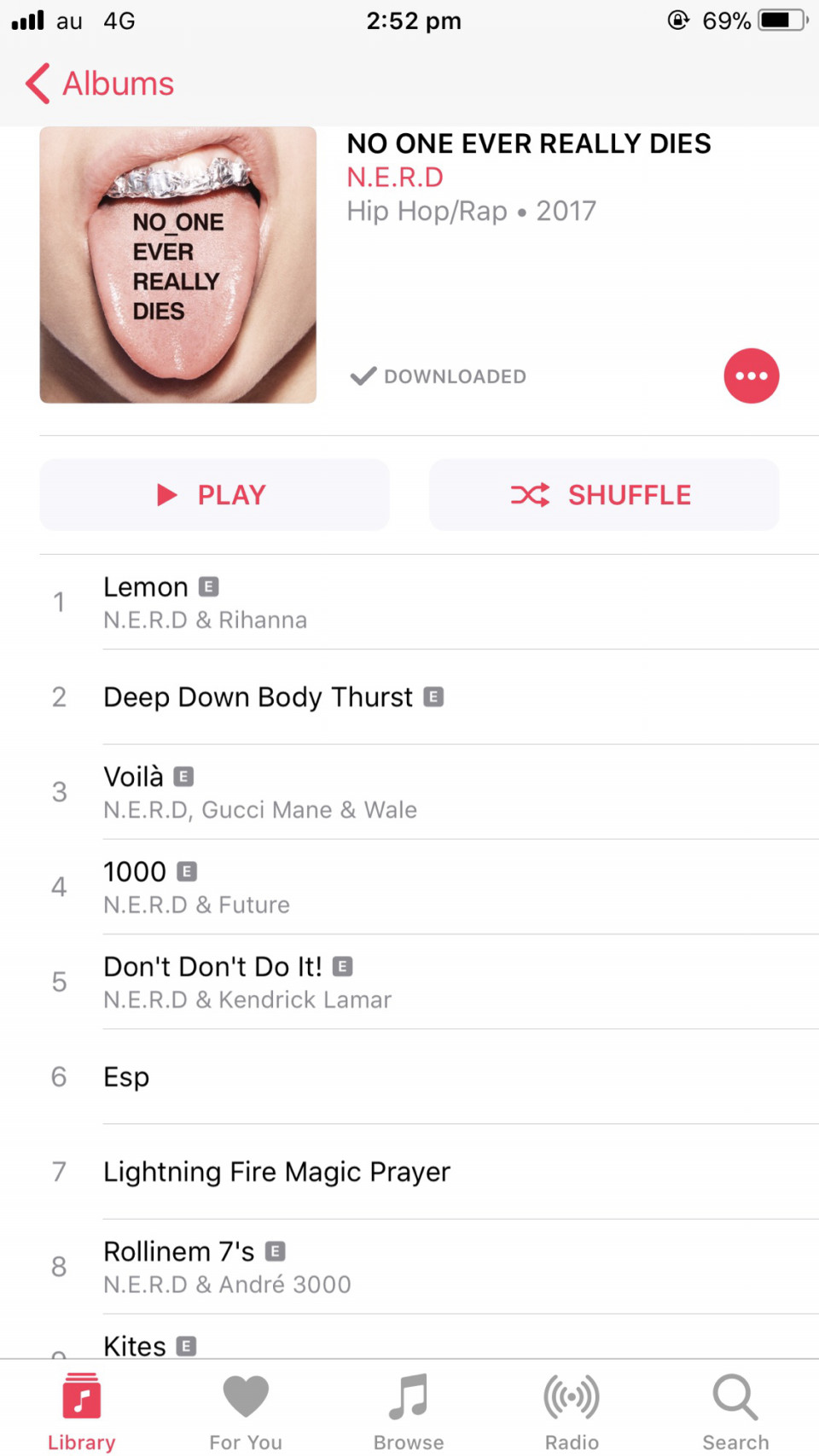Shuffle the album
Screen dimensions: 819x1456
pos(604,495)
